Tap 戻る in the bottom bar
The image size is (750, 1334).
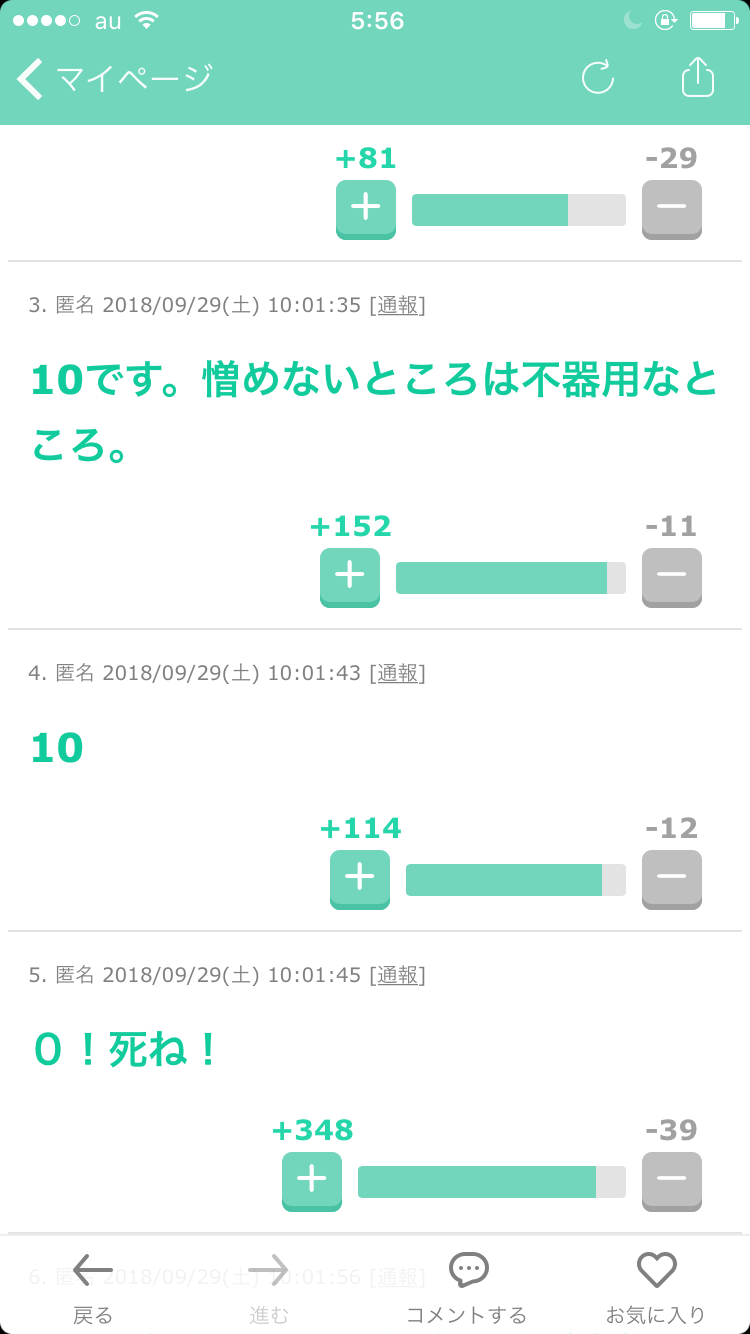click(93, 1288)
